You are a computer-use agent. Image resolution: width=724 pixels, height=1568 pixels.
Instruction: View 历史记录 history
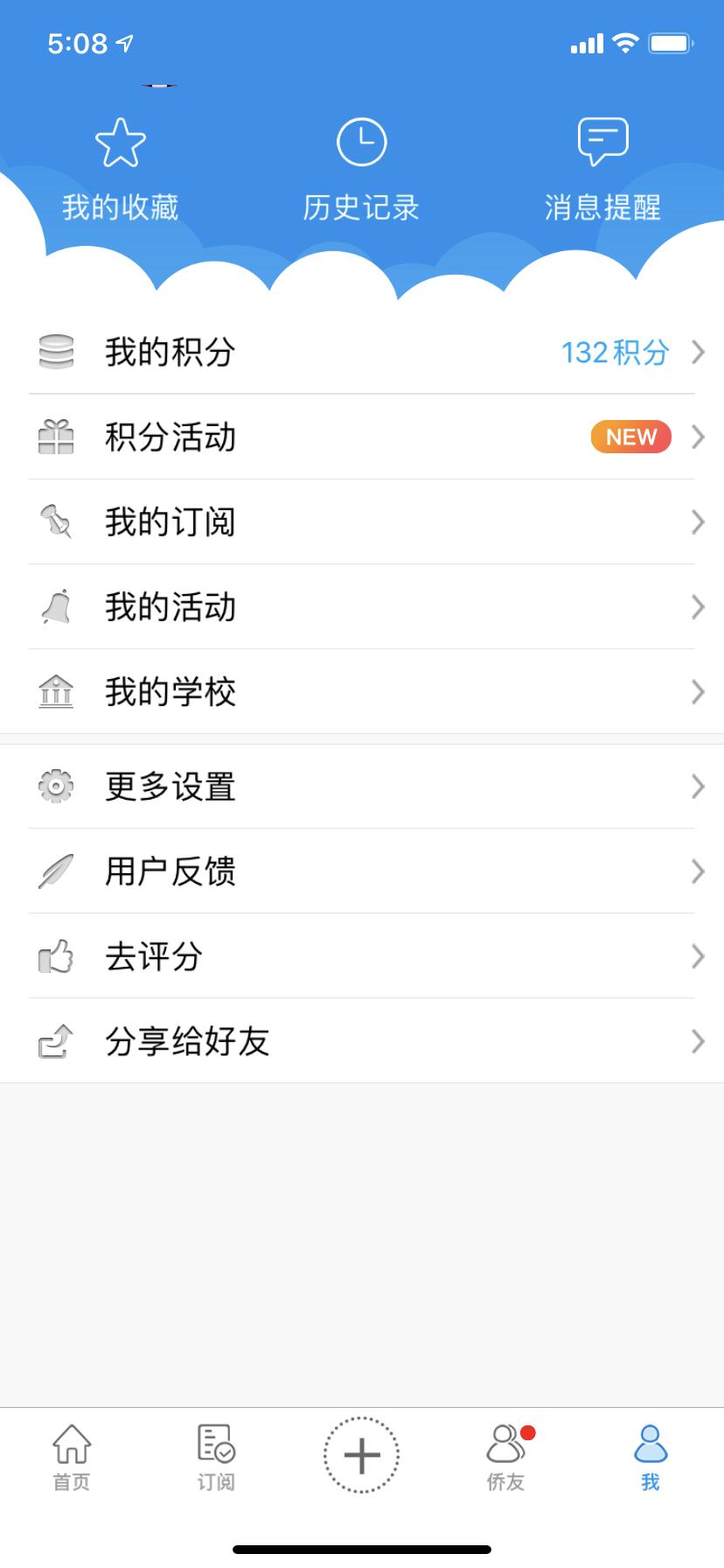tap(361, 169)
